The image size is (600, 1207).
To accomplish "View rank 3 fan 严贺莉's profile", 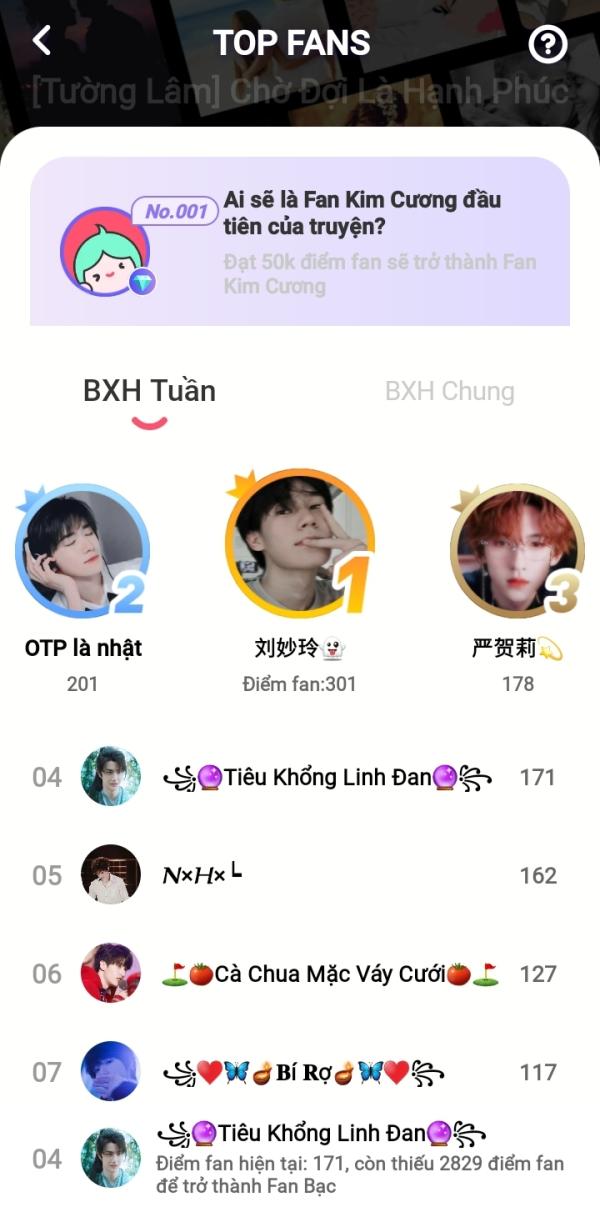I will point(516,550).
